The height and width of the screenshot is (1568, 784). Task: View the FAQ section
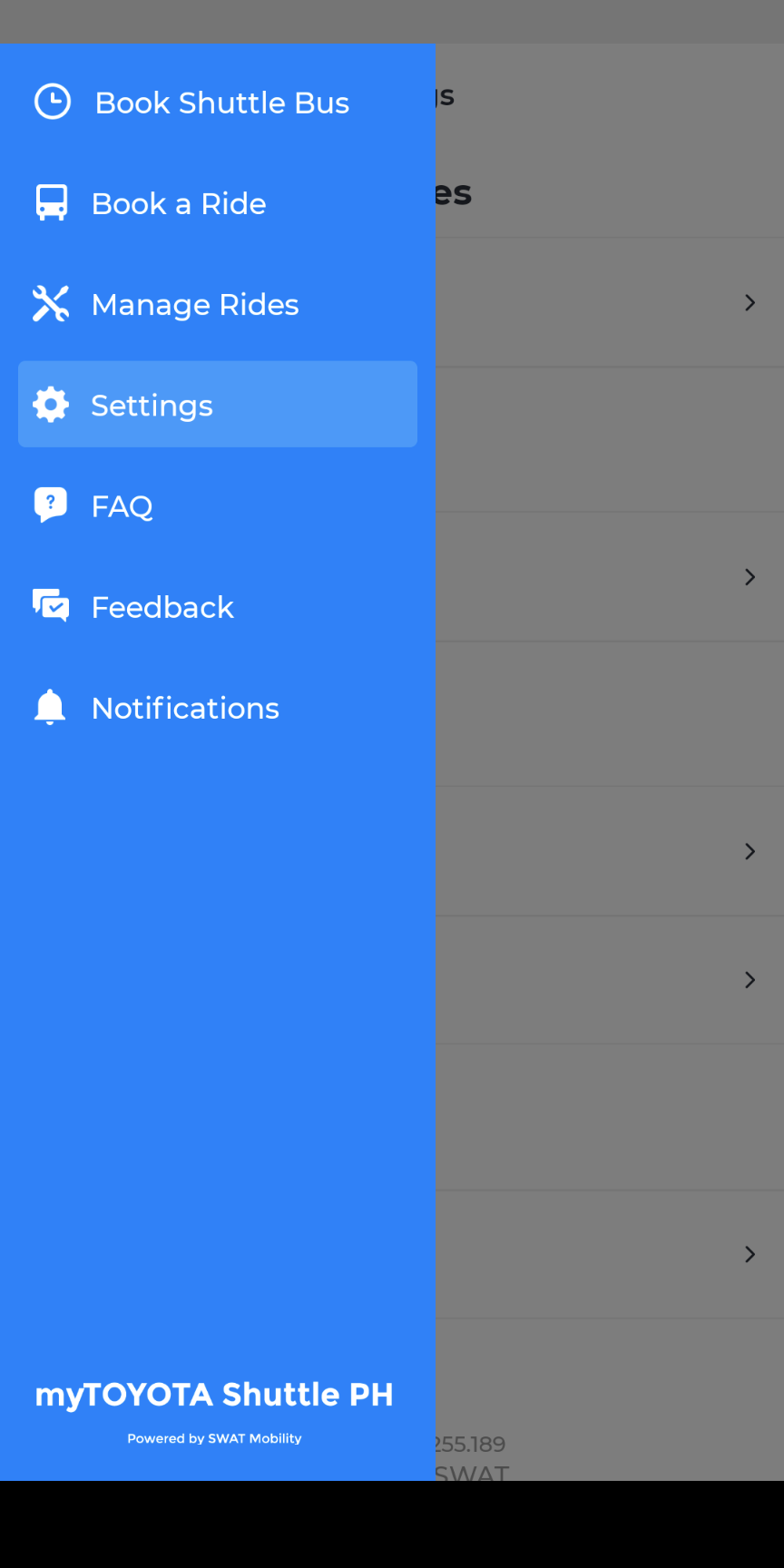122,505
